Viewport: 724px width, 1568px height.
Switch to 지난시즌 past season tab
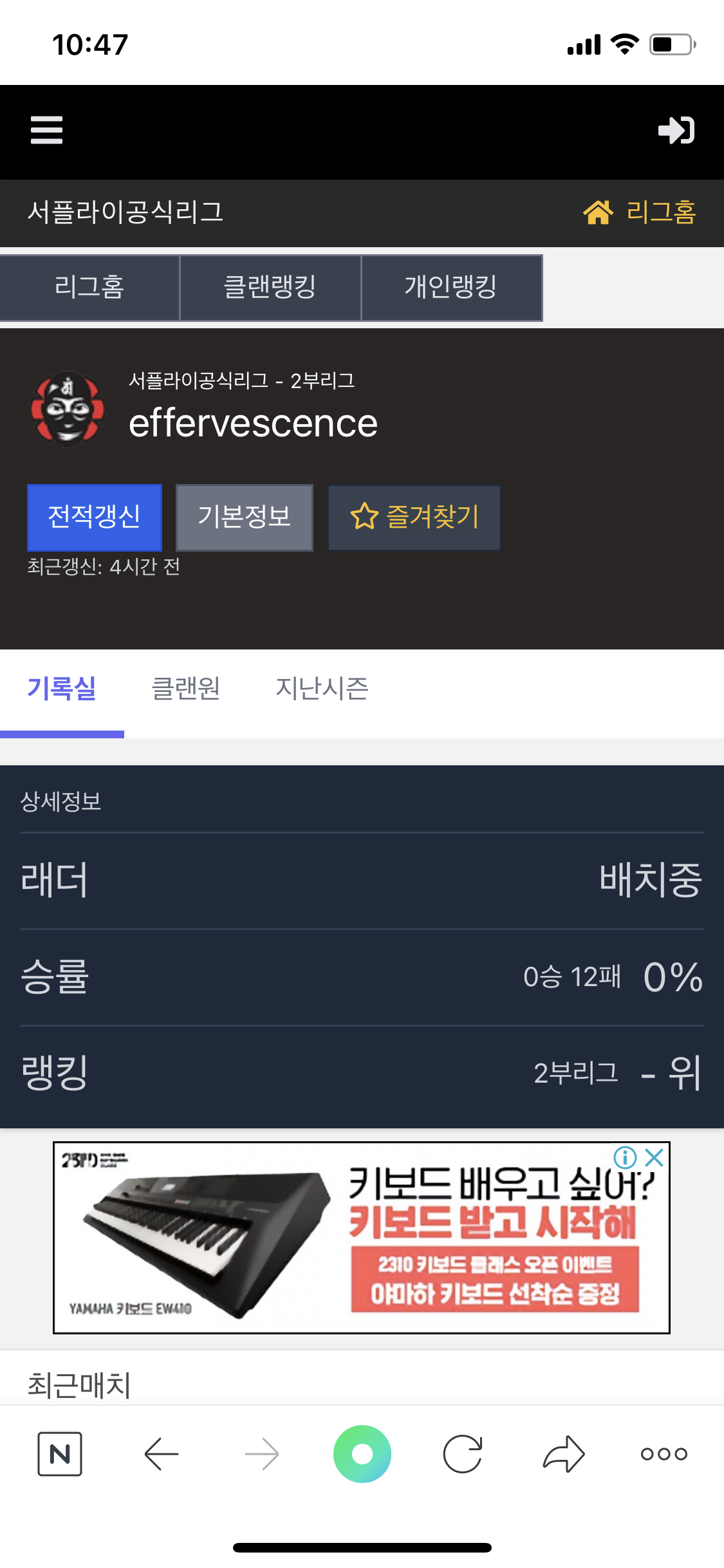pos(322,689)
